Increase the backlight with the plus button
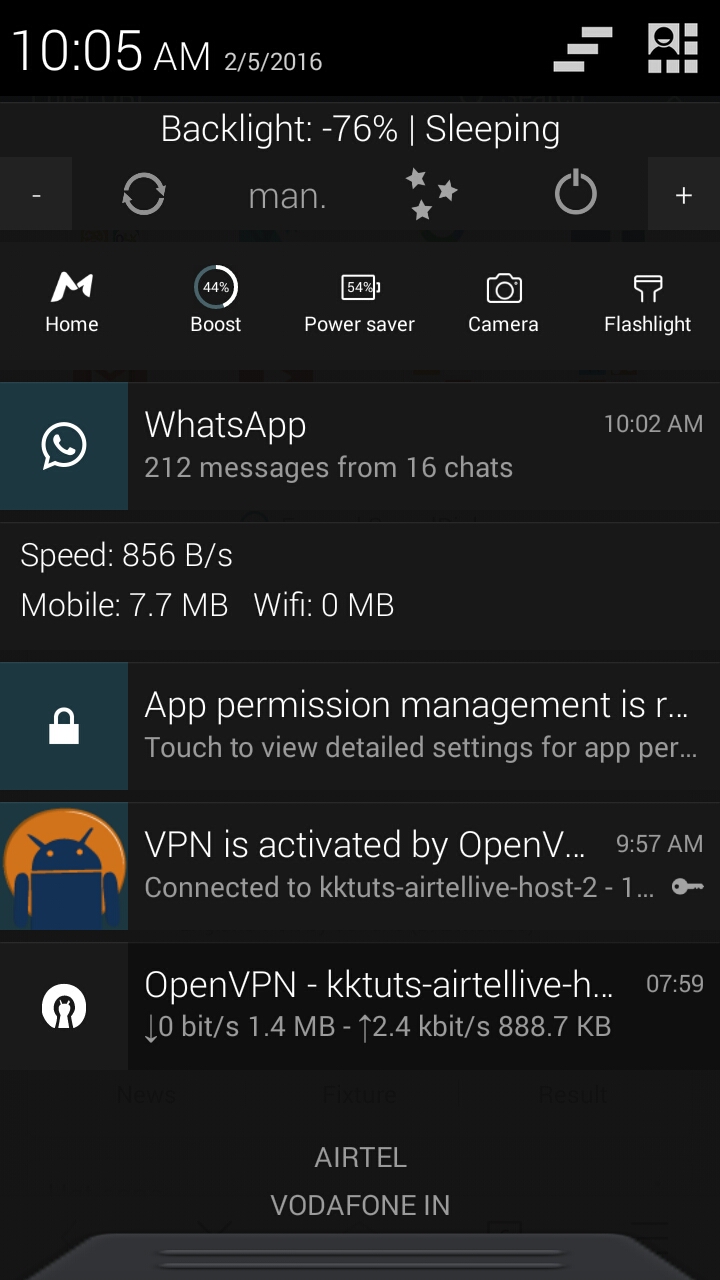Screen dimensions: 720x1280 click(x=684, y=195)
